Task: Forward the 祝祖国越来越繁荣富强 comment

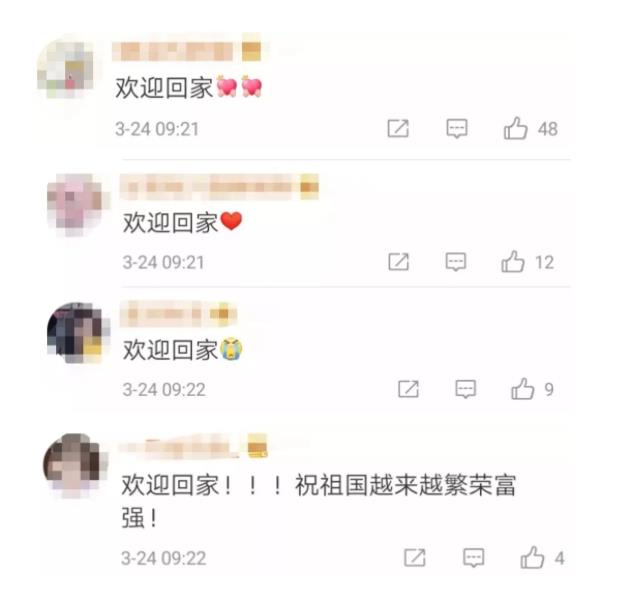Action: (x=415, y=558)
